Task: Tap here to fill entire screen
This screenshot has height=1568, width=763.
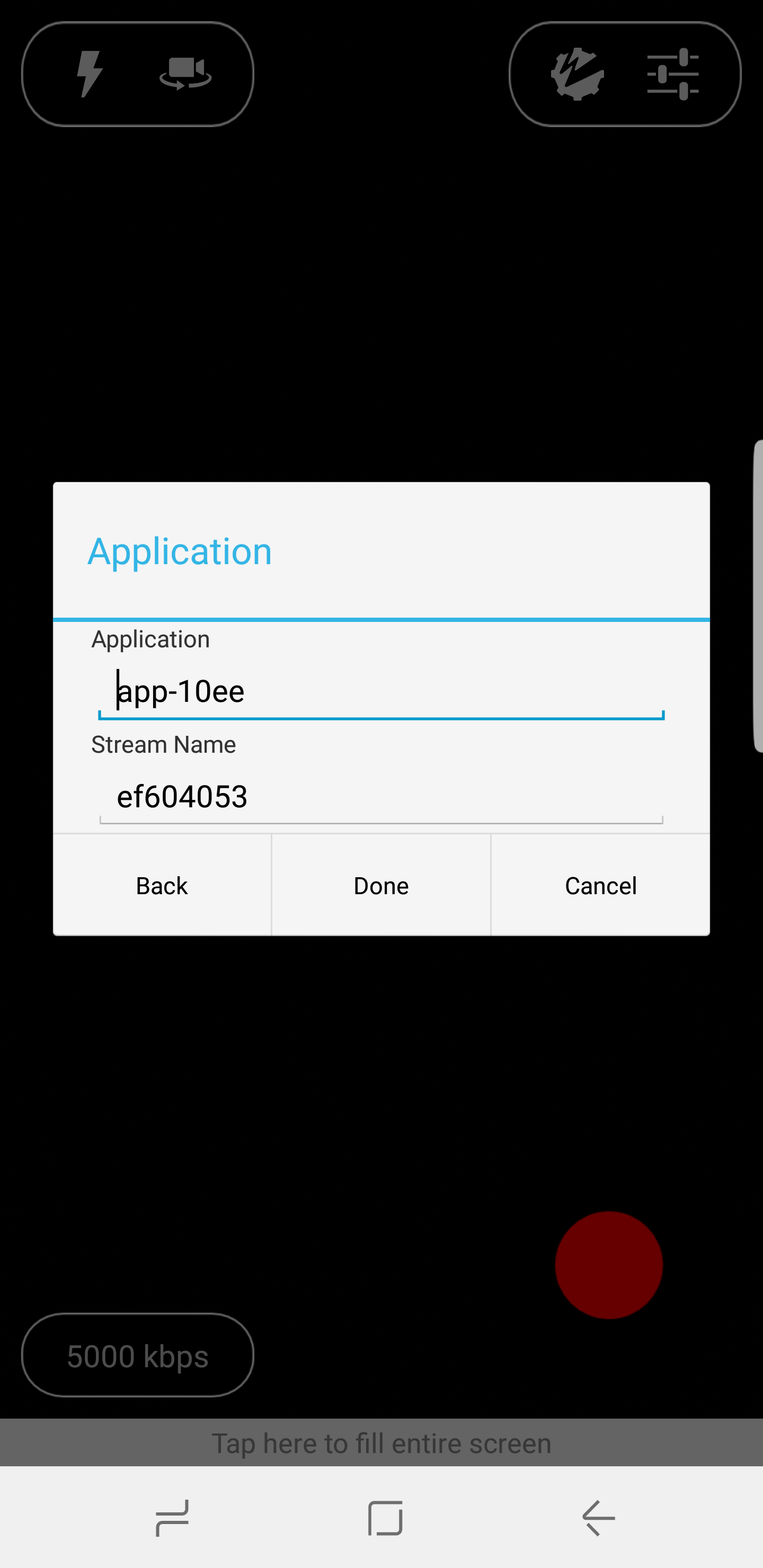Action: point(381,1442)
